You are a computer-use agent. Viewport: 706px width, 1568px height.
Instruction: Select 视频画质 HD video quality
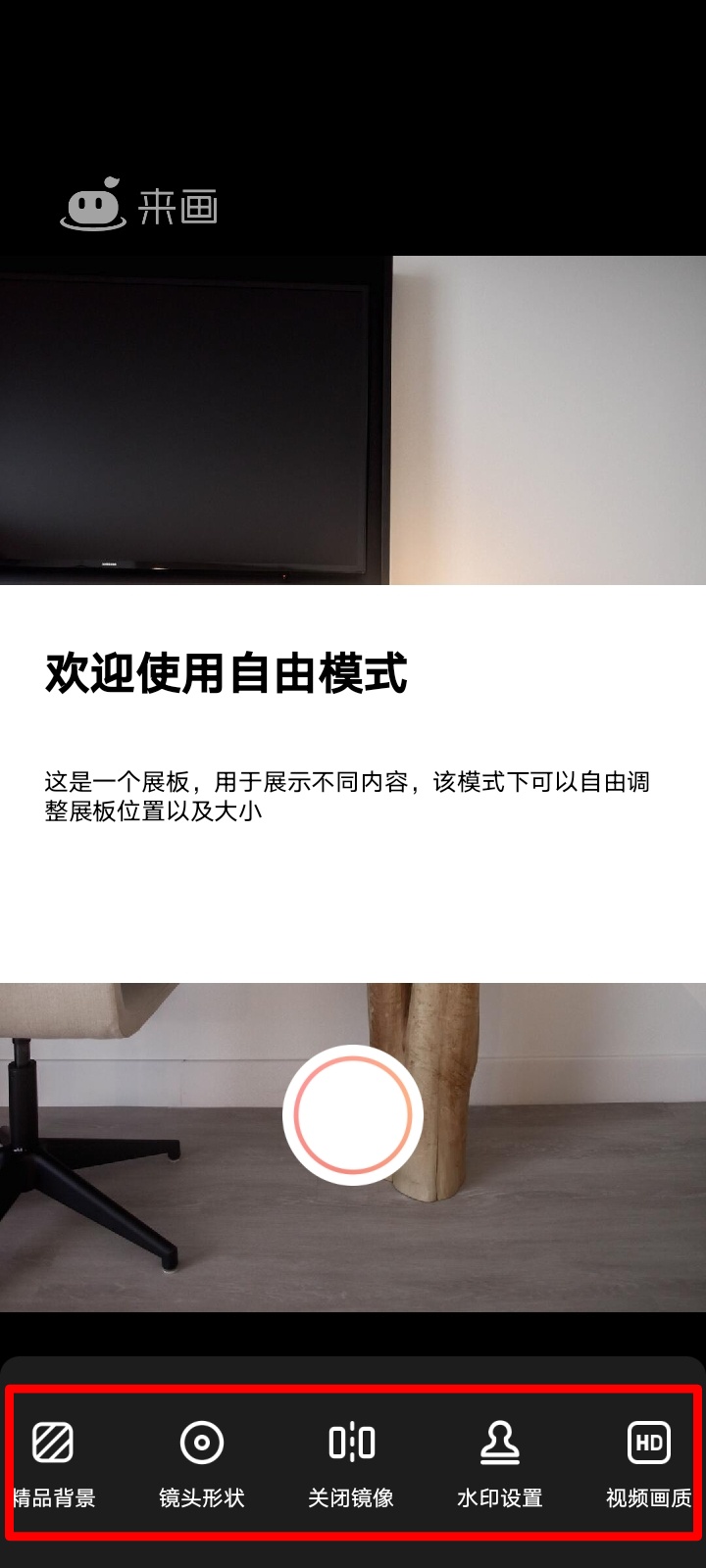coord(648,1460)
